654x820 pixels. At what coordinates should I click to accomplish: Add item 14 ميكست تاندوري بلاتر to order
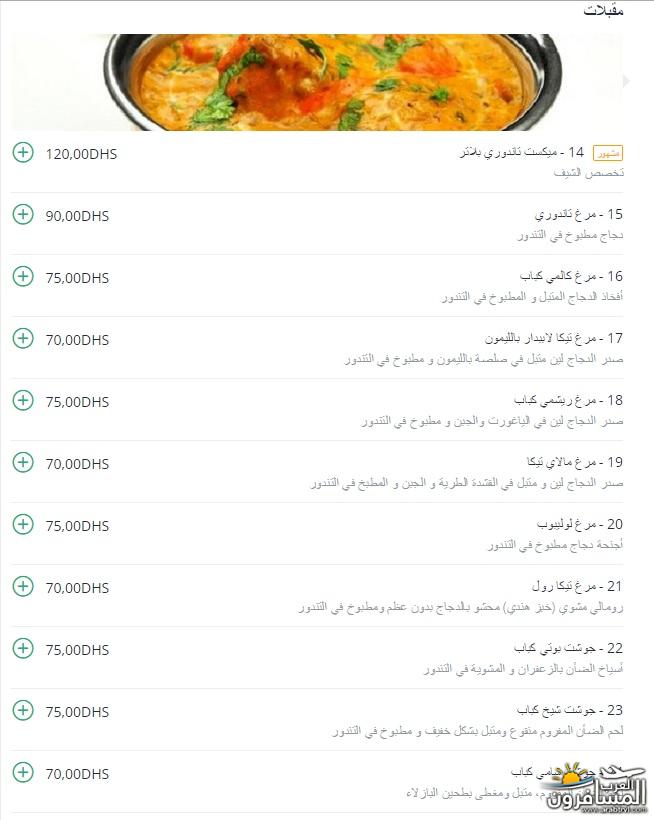pos(23,152)
